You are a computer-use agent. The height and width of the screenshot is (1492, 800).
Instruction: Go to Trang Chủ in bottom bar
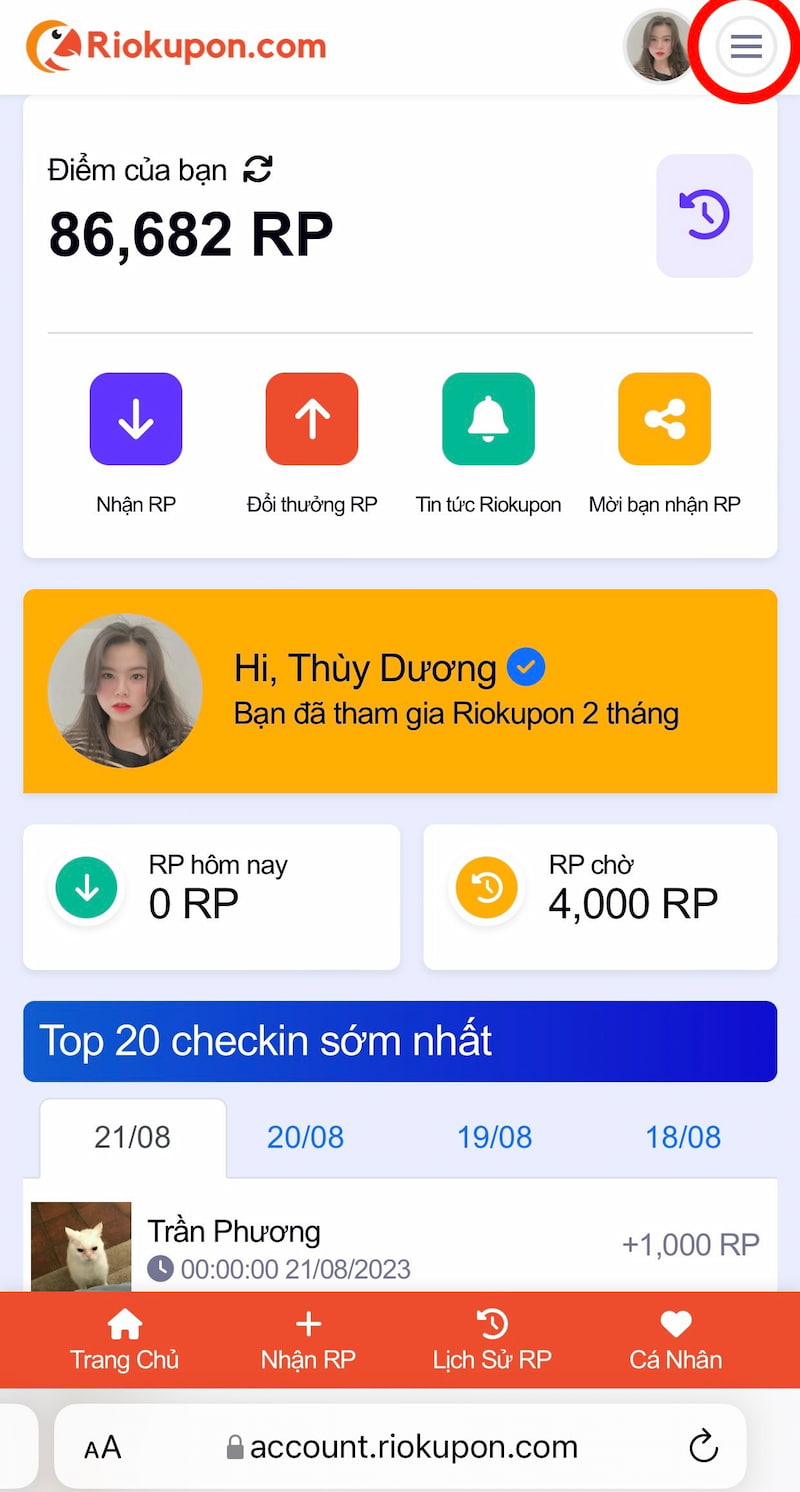[x=124, y=1340]
